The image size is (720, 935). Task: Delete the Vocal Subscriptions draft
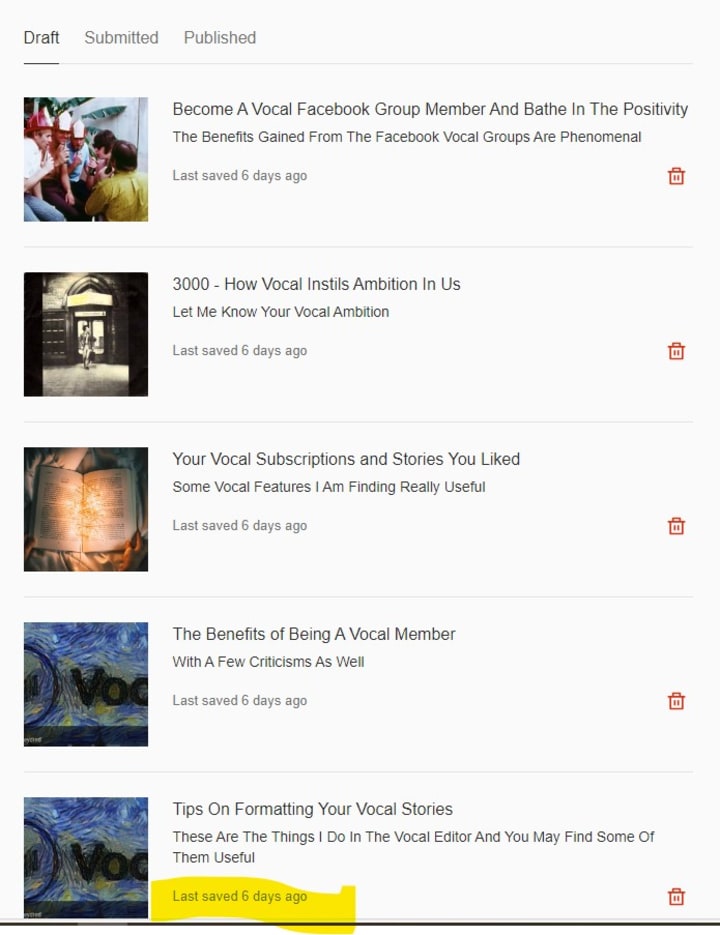tap(676, 526)
